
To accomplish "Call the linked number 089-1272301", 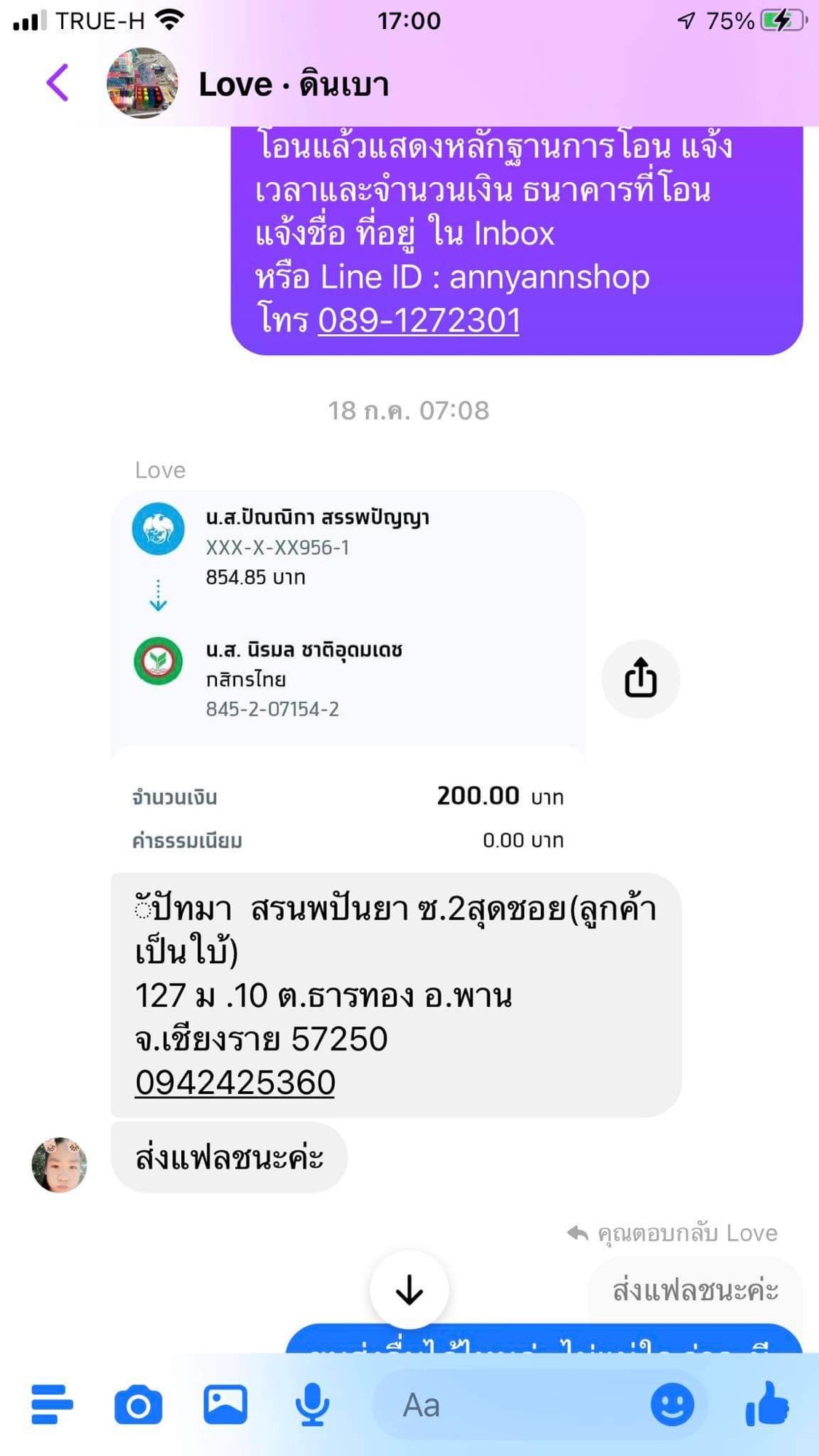I will [x=419, y=320].
